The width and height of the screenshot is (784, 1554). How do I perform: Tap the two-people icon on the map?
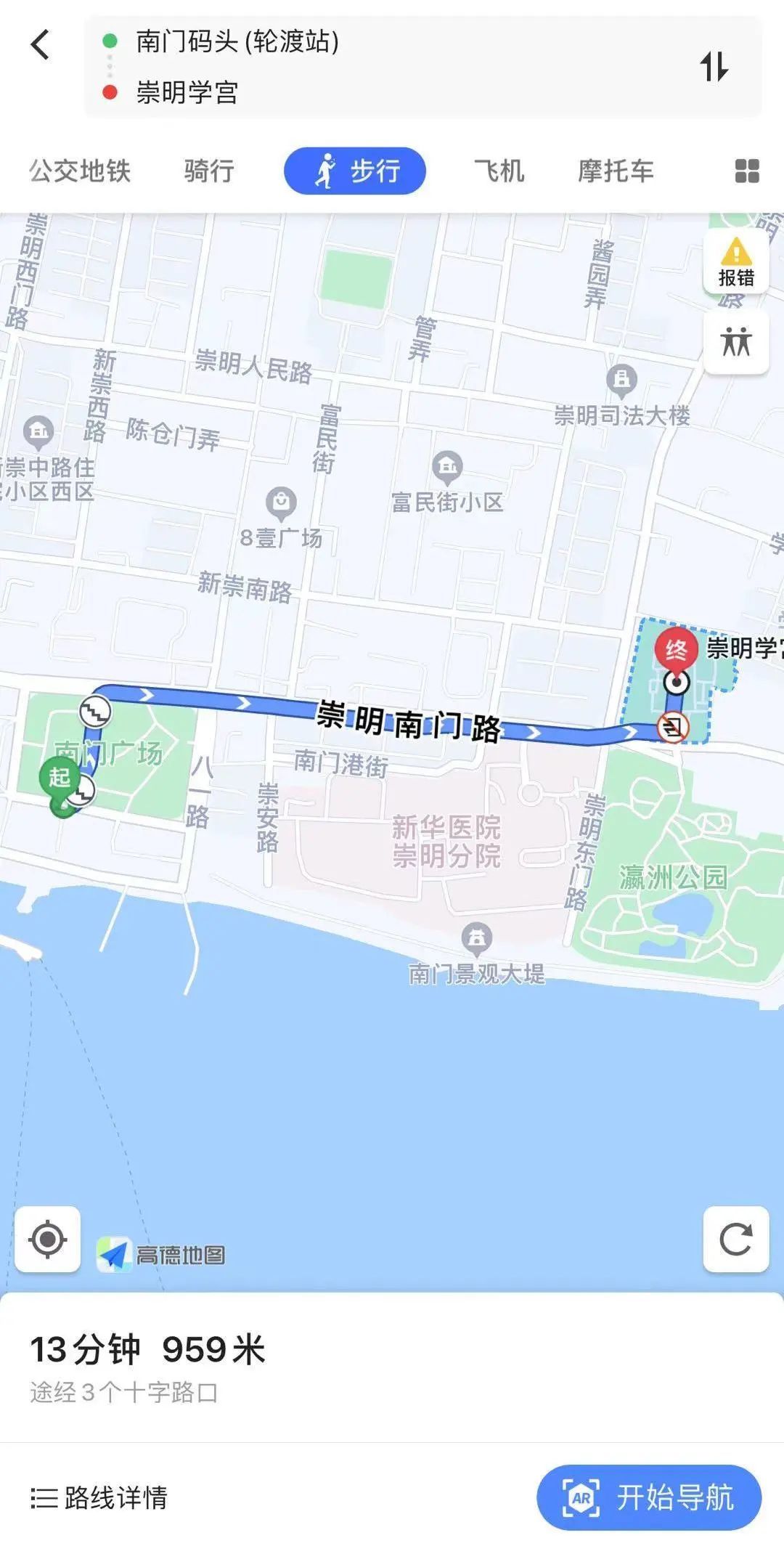point(736,341)
